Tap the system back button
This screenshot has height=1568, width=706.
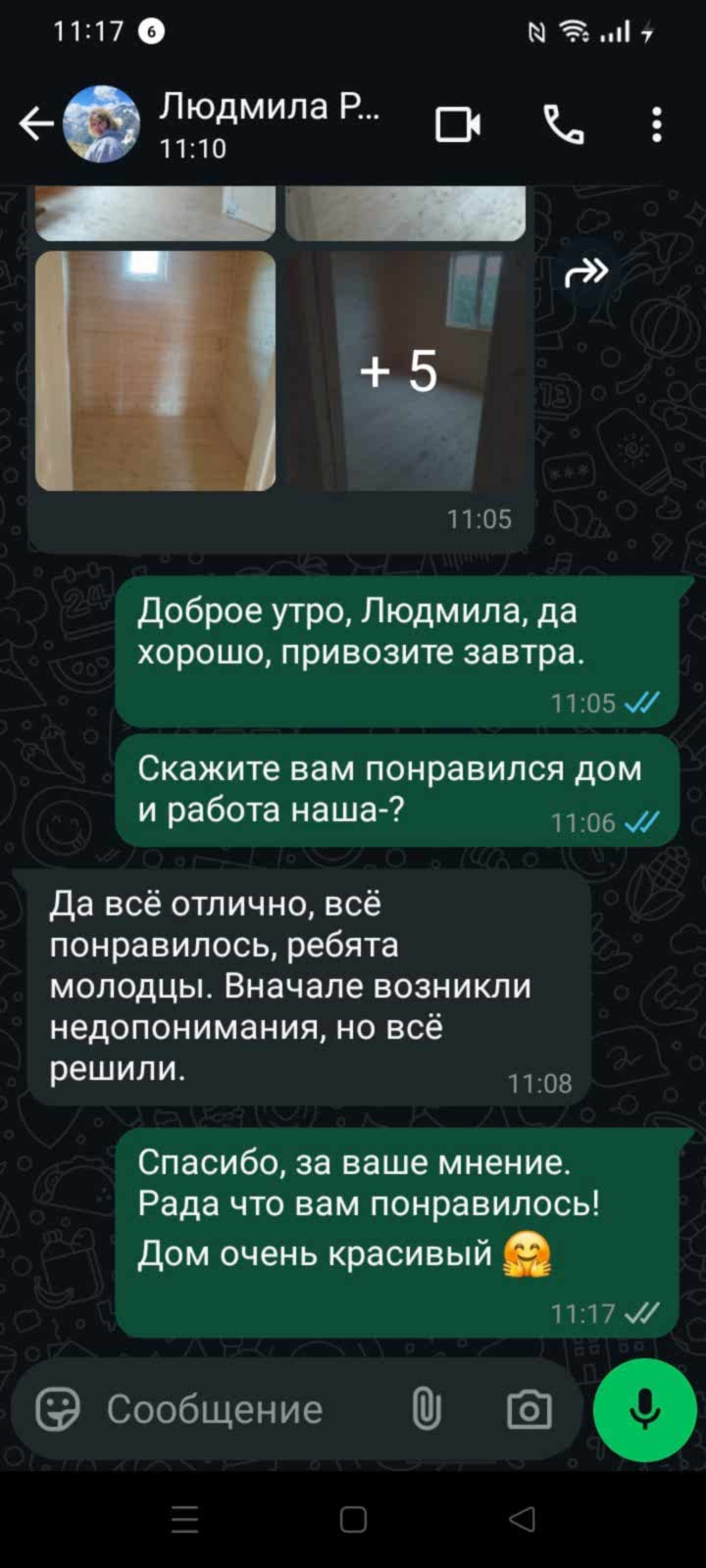(523, 1520)
